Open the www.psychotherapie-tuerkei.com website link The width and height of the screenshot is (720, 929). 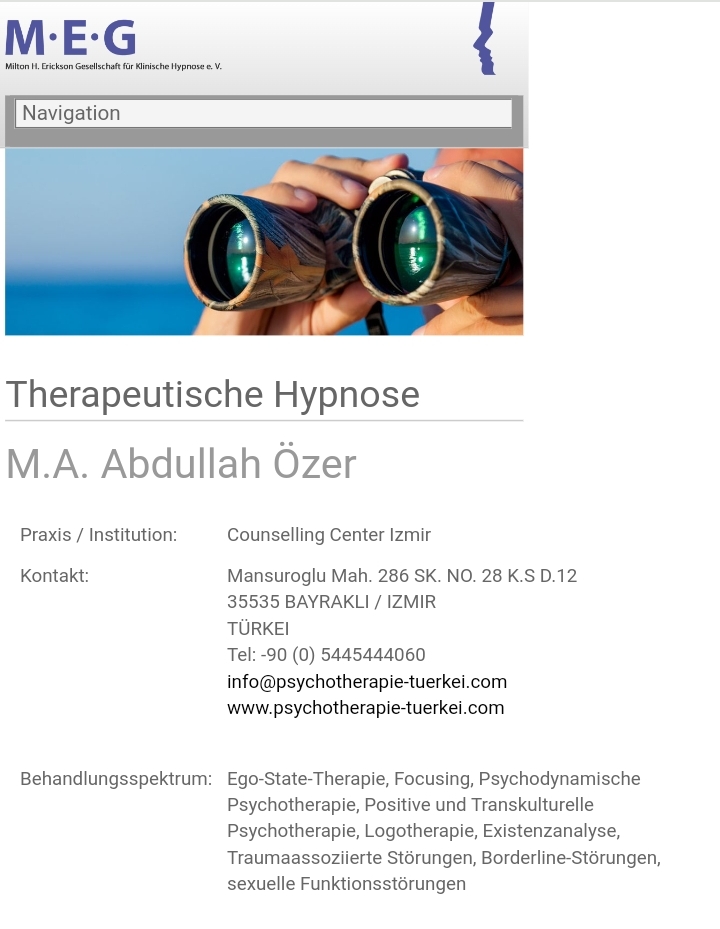pyautogui.click(x=365, y=708)
